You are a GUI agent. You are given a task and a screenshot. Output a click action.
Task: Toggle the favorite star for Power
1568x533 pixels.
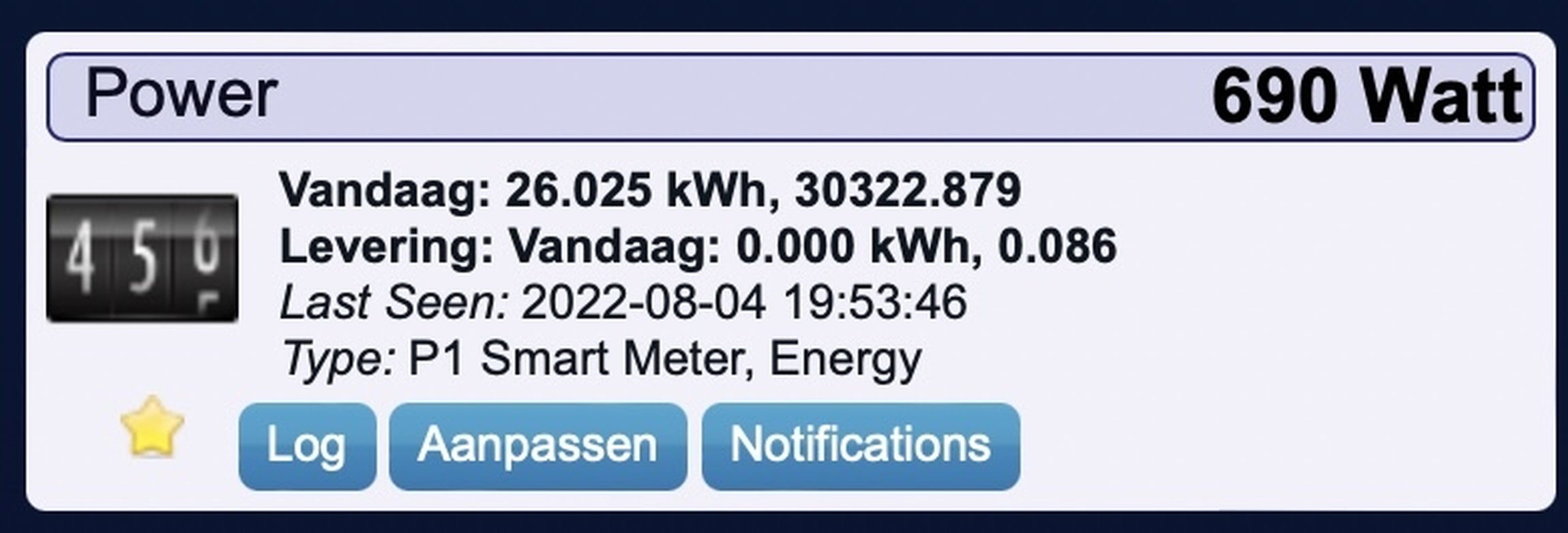(x=152, y=427)
